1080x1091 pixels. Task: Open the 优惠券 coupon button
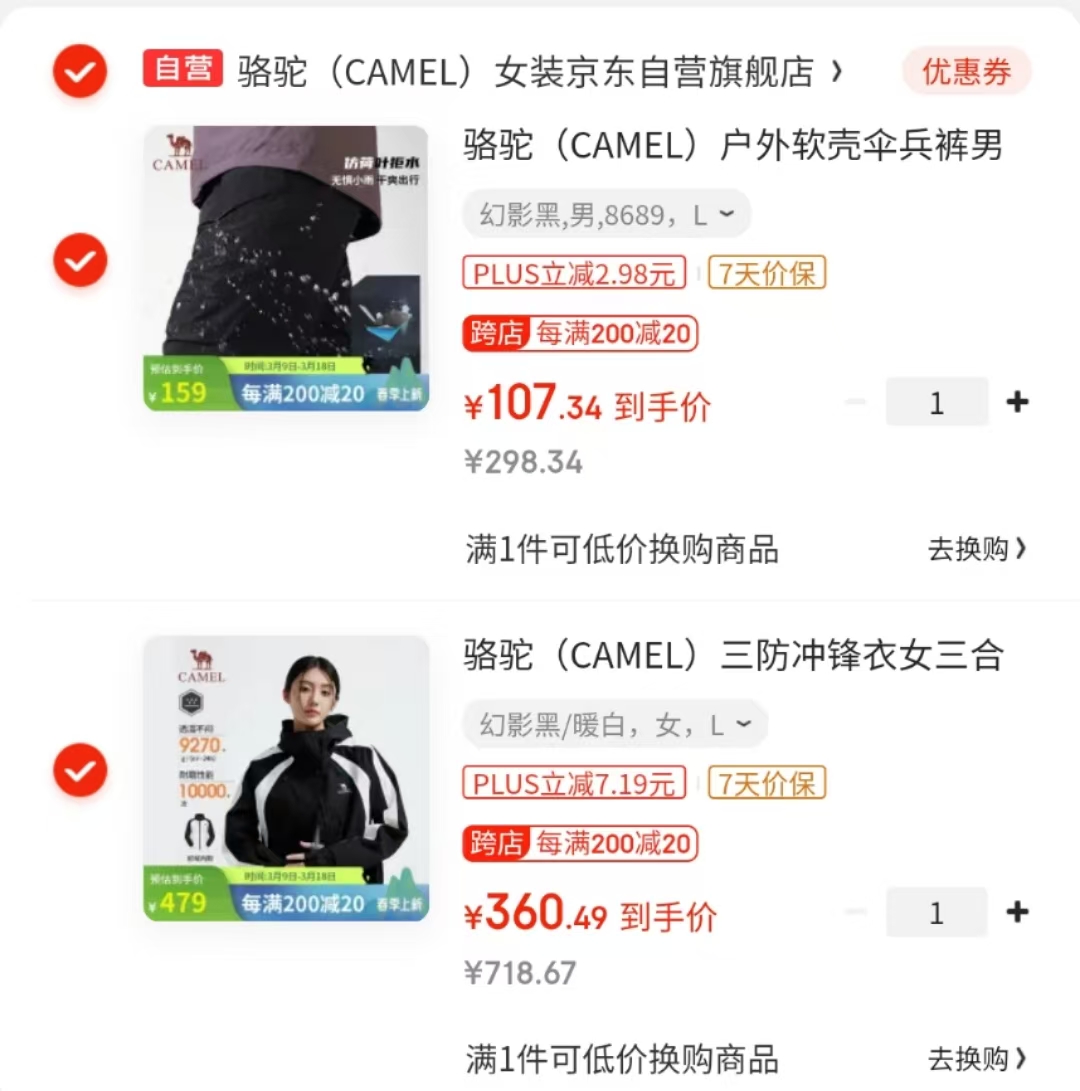(966, 72)
